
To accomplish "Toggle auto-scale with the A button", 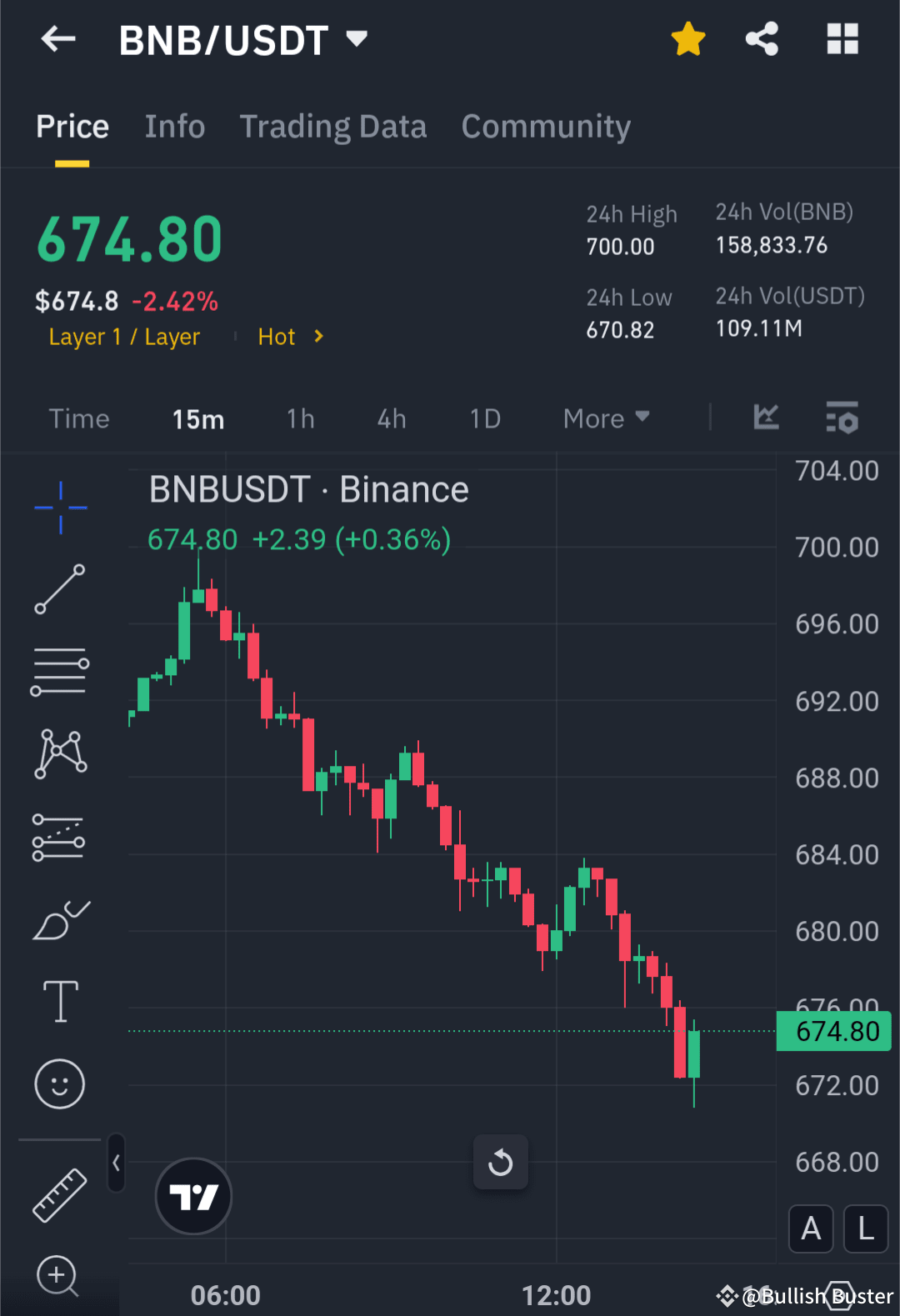I will tap(810, 1228).
